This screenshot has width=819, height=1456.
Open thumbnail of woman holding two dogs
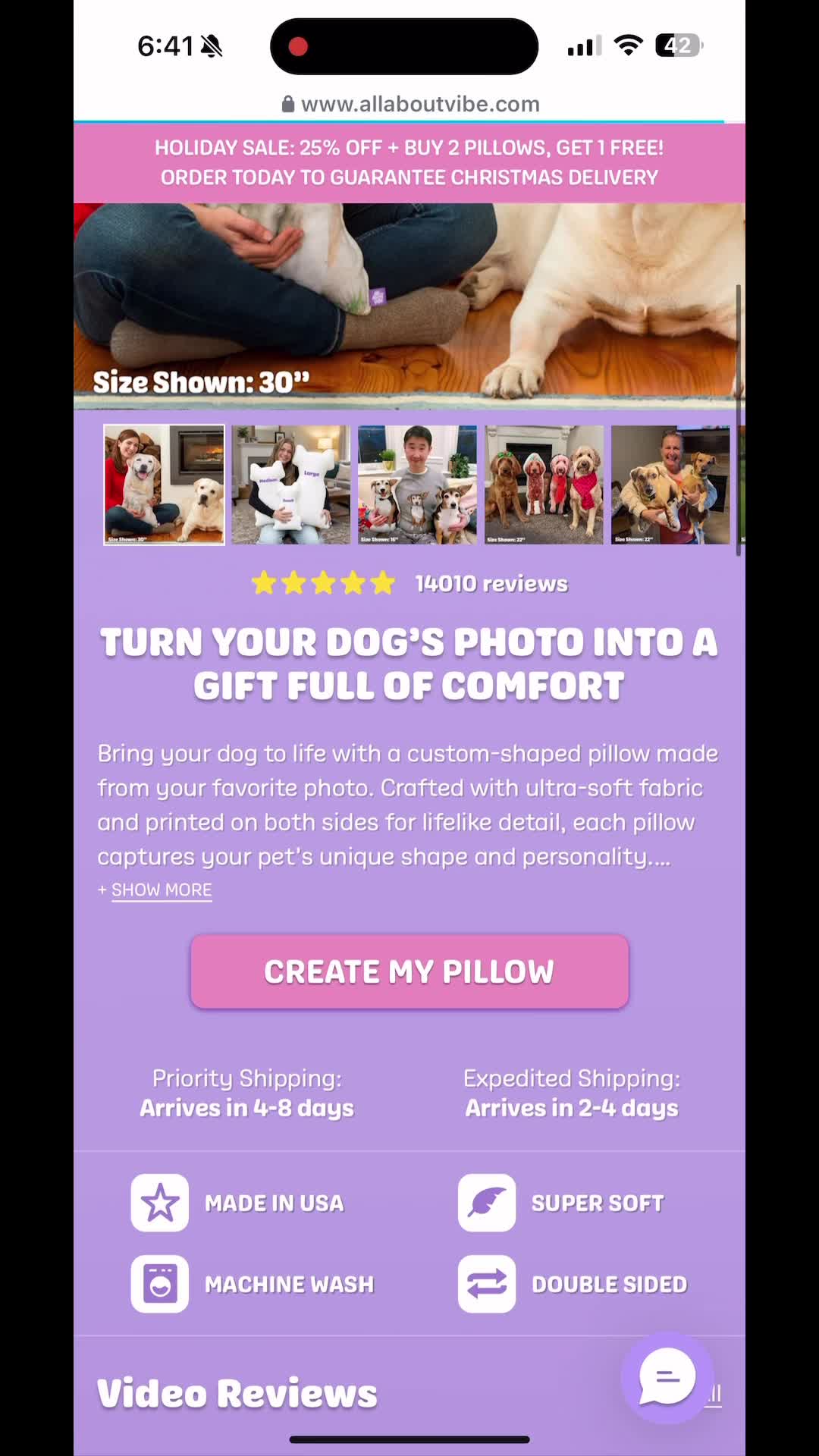coord(670,485)
